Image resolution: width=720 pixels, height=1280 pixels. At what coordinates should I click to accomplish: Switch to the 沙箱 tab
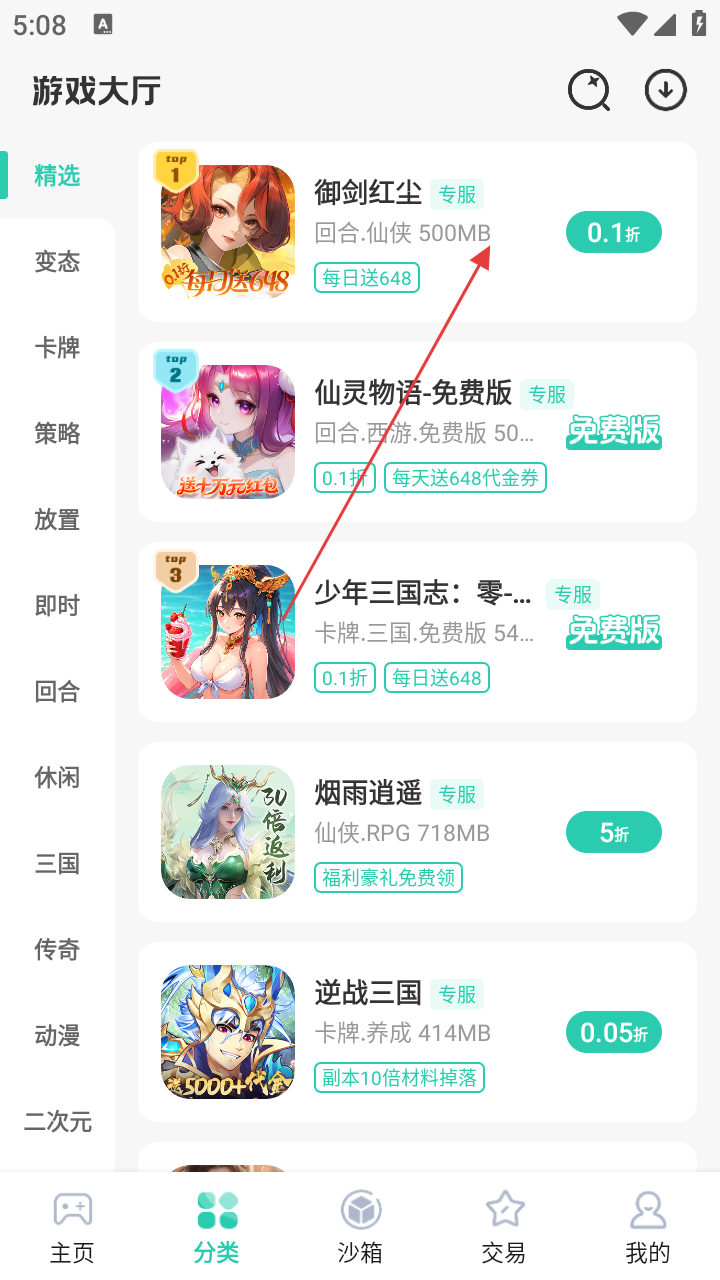pos(360,1226)
